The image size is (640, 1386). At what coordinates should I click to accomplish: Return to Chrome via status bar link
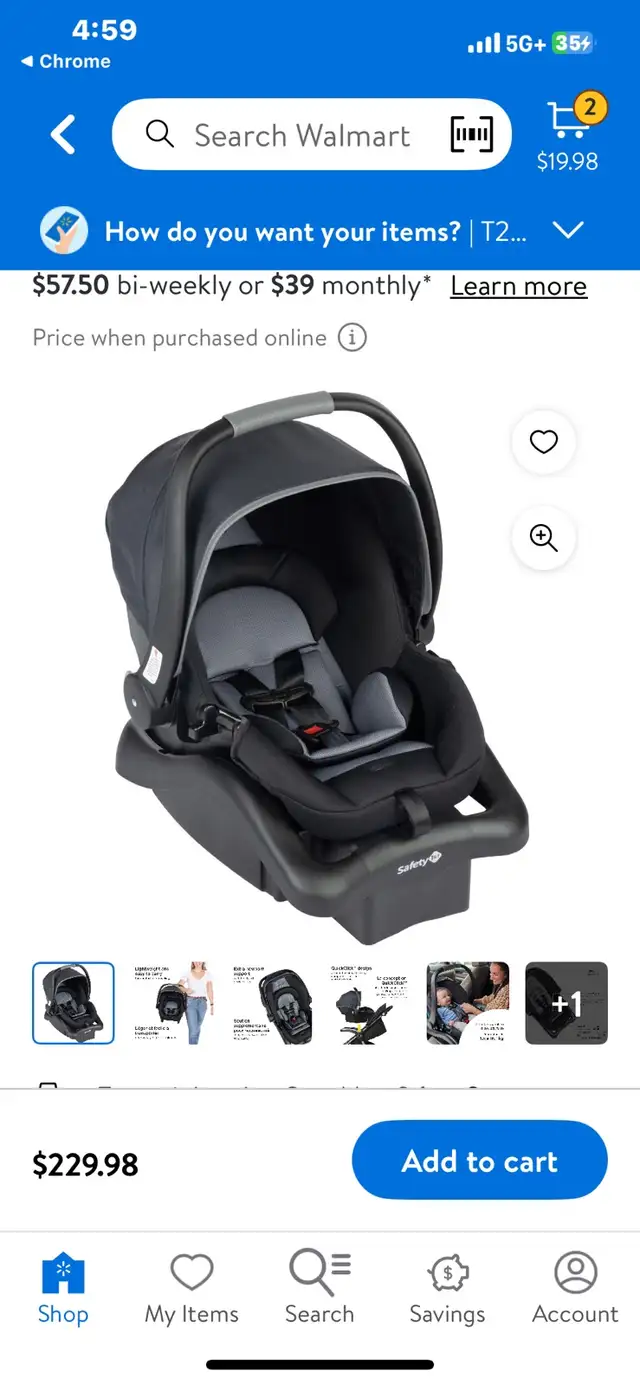pyautogui.click(x=66, y=61)
